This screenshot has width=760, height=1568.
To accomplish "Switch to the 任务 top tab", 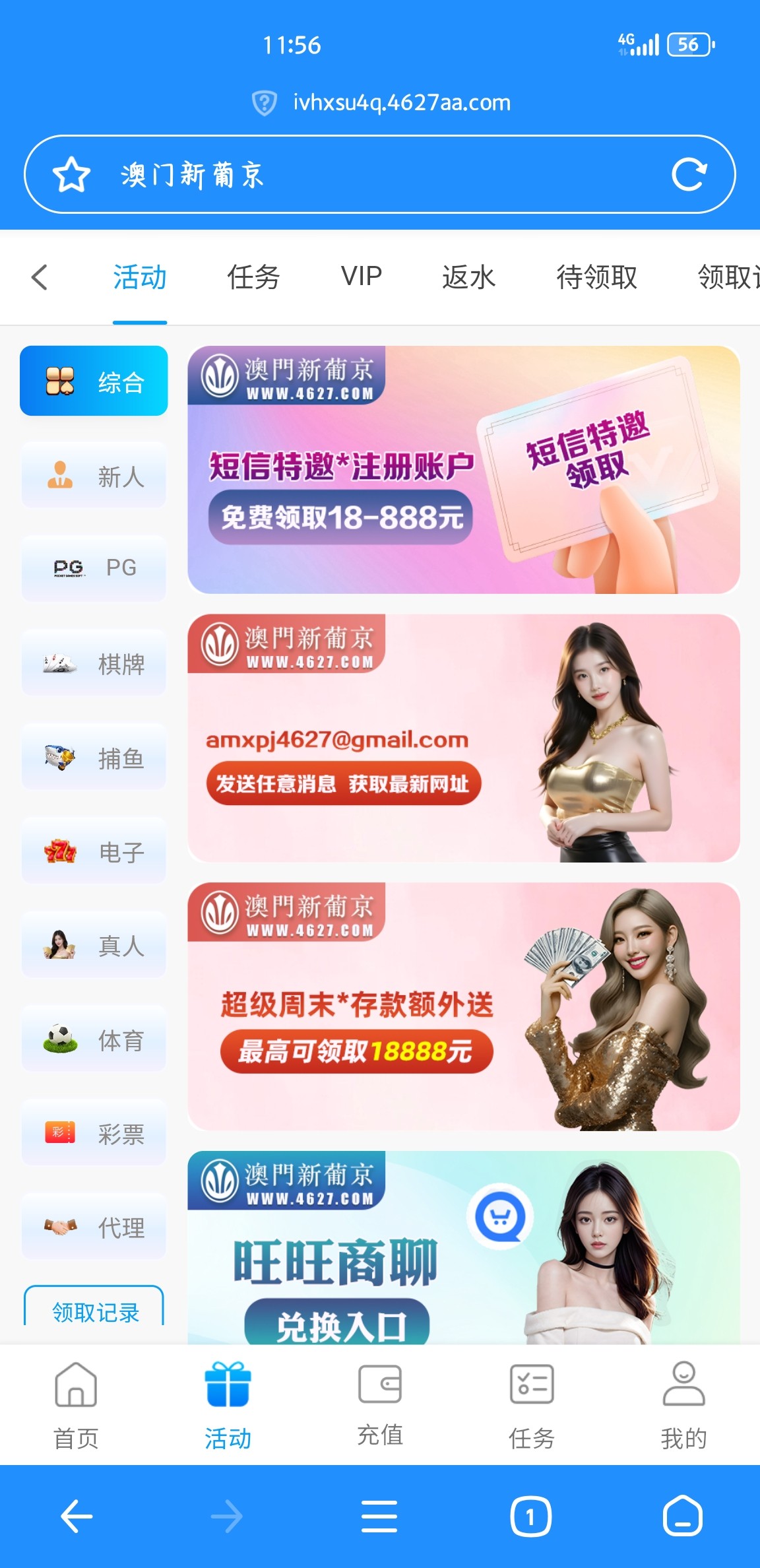I will click(x=253, y=277).
